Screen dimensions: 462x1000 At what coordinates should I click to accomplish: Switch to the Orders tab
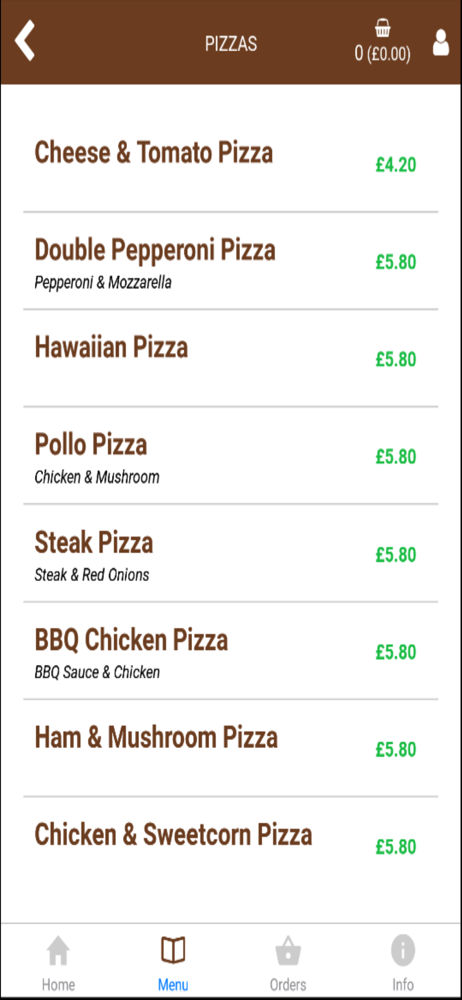pyautogui.click(x=288, y=963)
